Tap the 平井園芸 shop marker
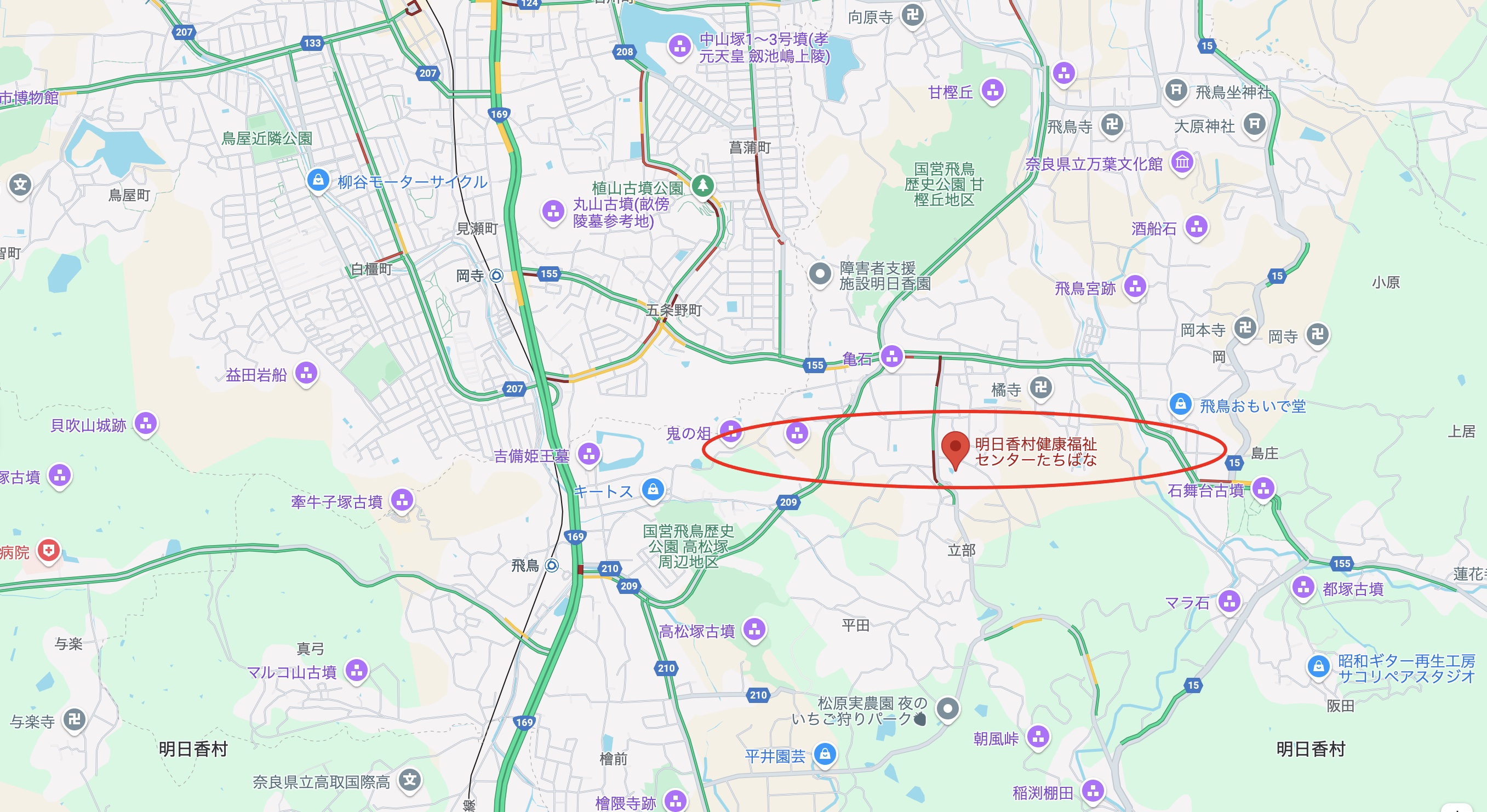 point(825,754)
